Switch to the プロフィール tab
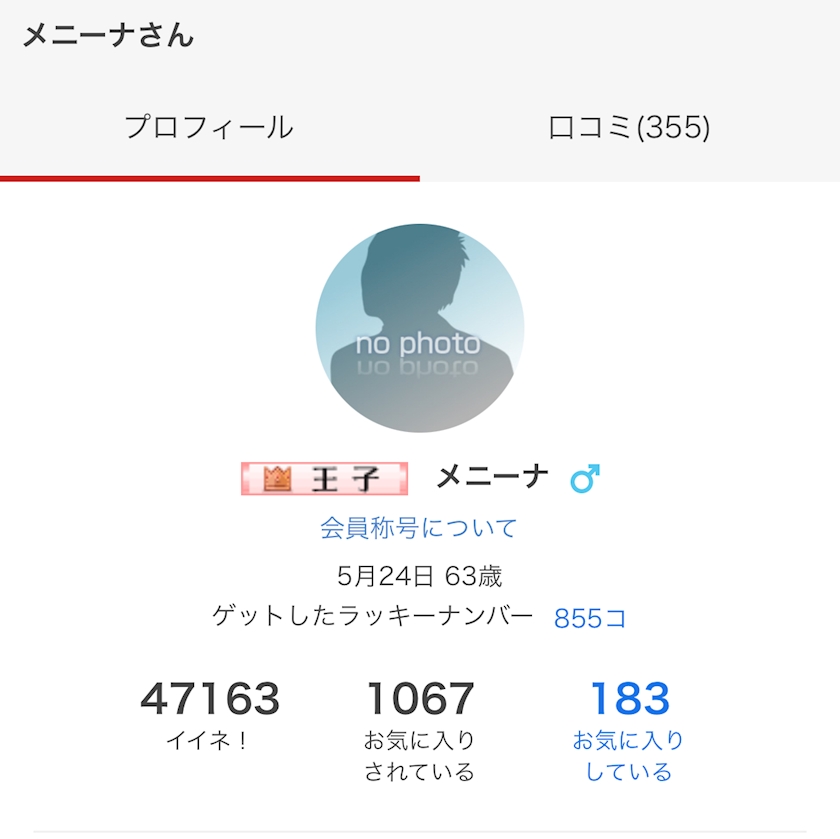This screenshot has height=839, width=840. (x=209, y=128)
